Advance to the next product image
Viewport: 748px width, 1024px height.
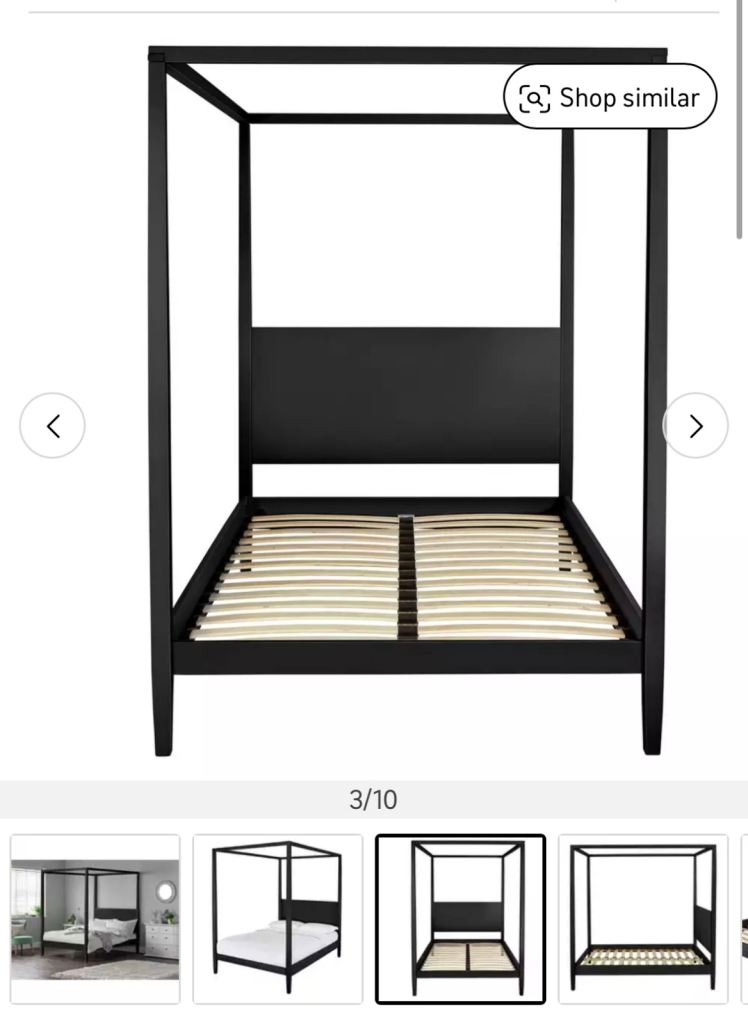tap(695, 426)
